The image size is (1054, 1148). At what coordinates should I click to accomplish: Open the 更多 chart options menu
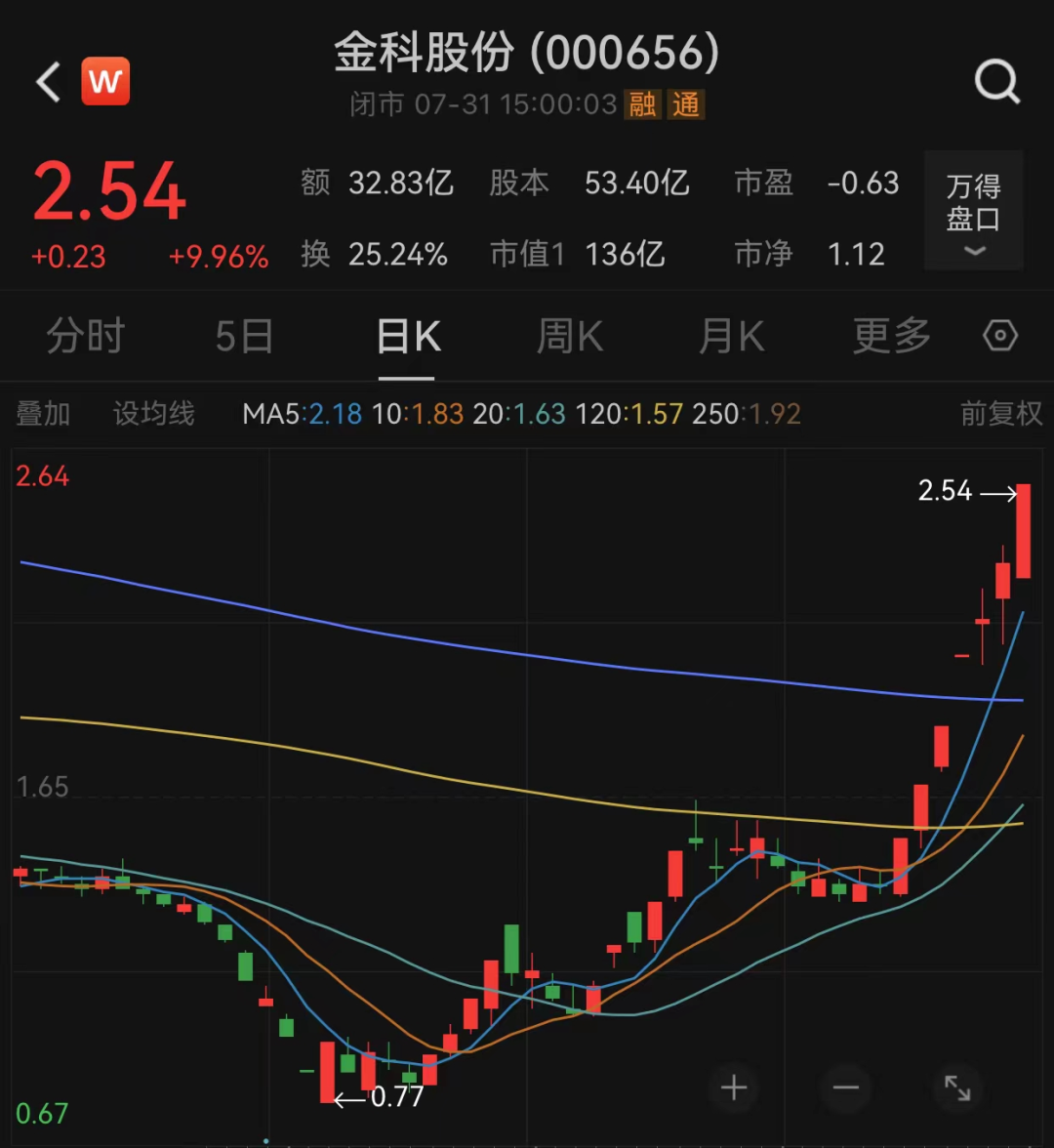coord(890,335)
